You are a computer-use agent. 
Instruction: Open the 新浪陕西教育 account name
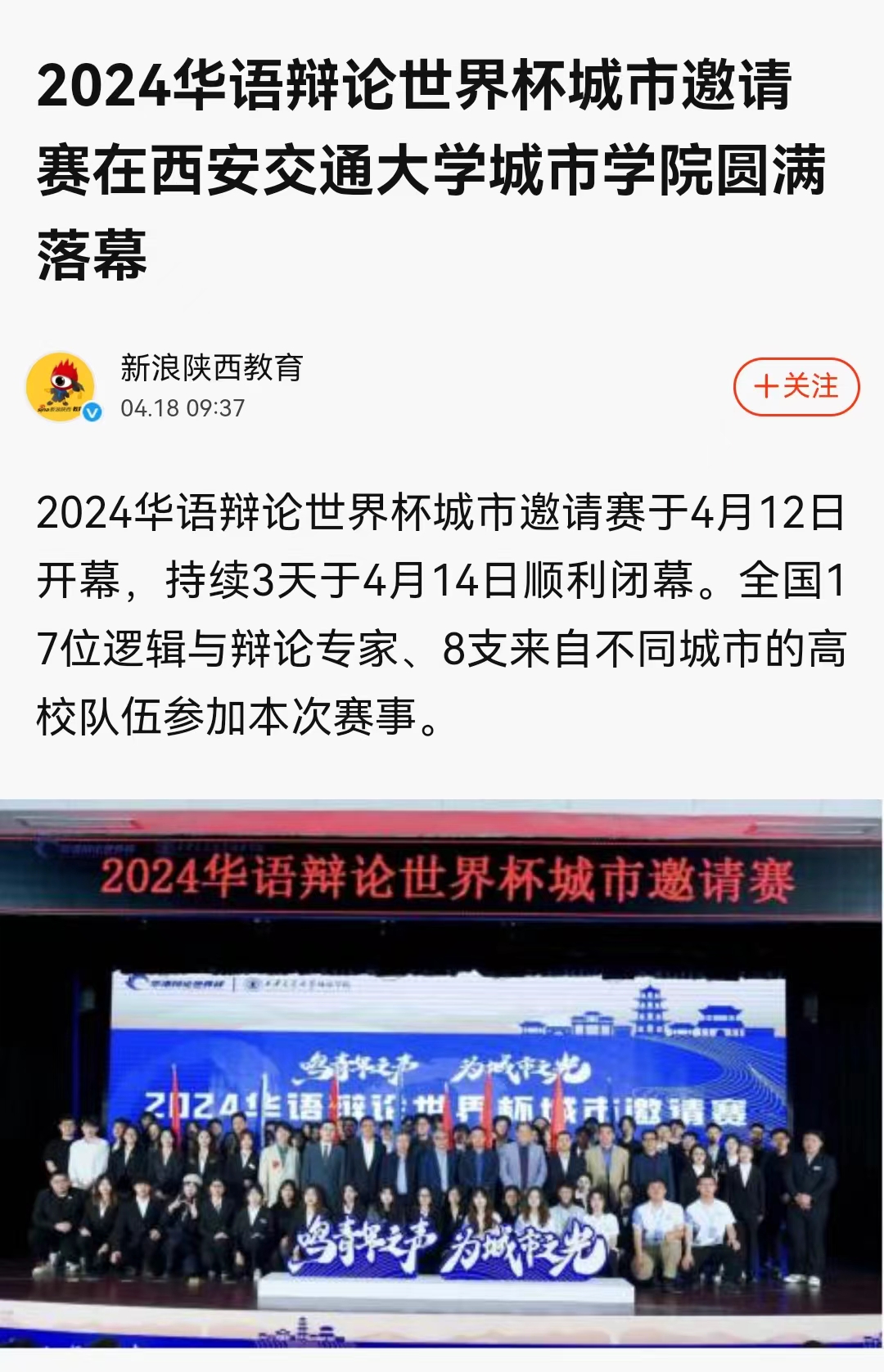(x=211, y=368)
